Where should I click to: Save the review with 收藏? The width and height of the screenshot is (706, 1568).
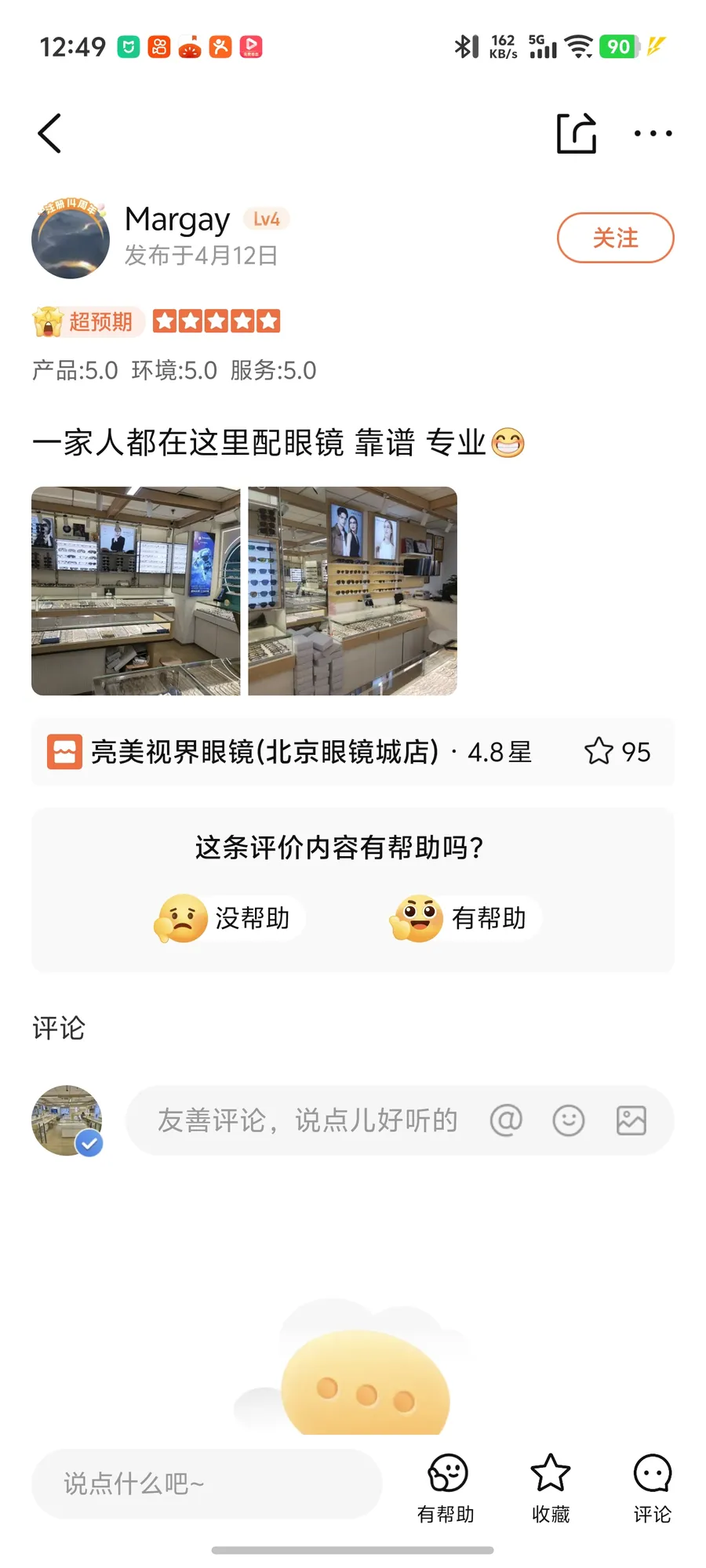[x=551, y=1488]
